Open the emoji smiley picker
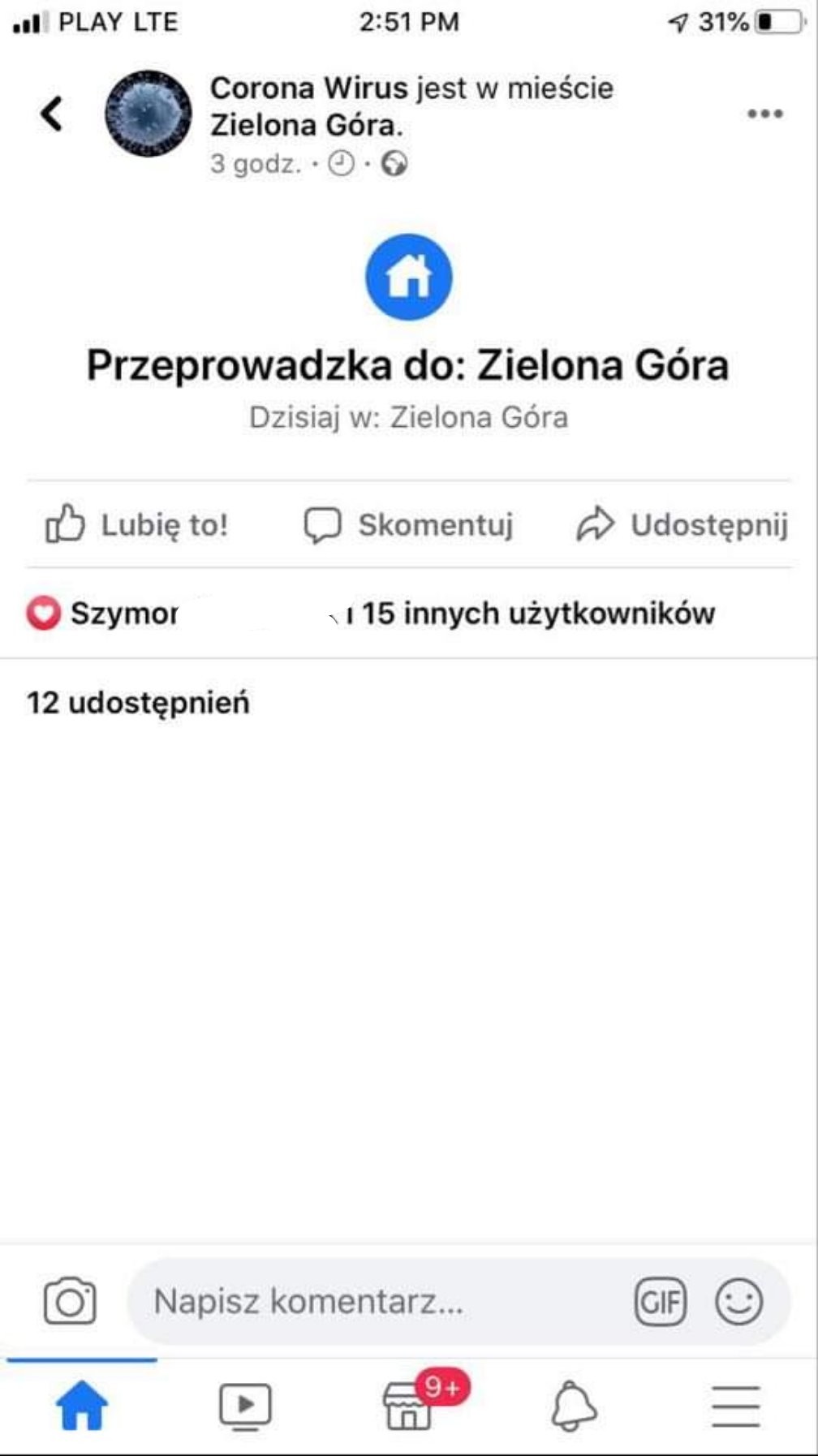This screenshot has width=818, height=1456. coord(738,1302)
